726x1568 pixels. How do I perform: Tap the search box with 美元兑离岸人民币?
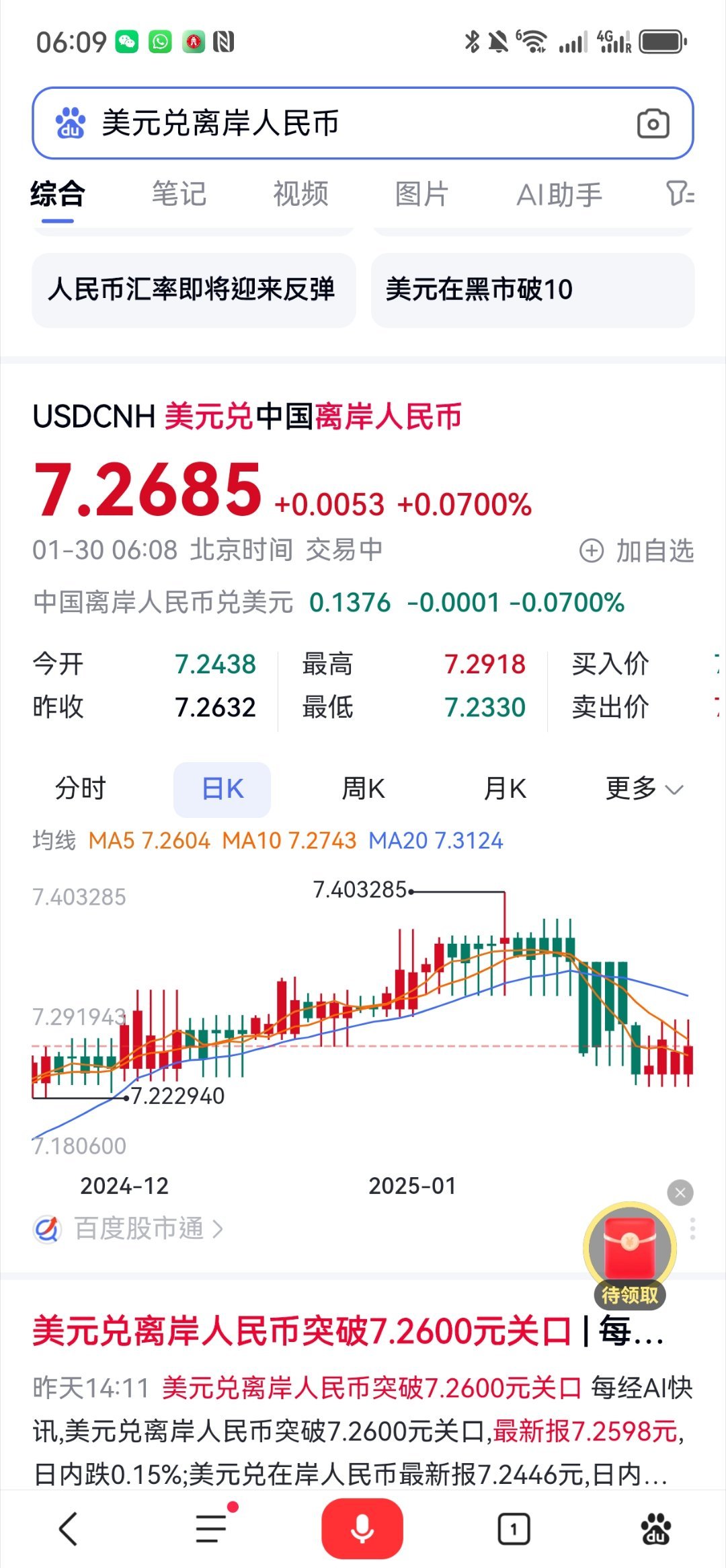pyautogui.click(x=336, y=124)
